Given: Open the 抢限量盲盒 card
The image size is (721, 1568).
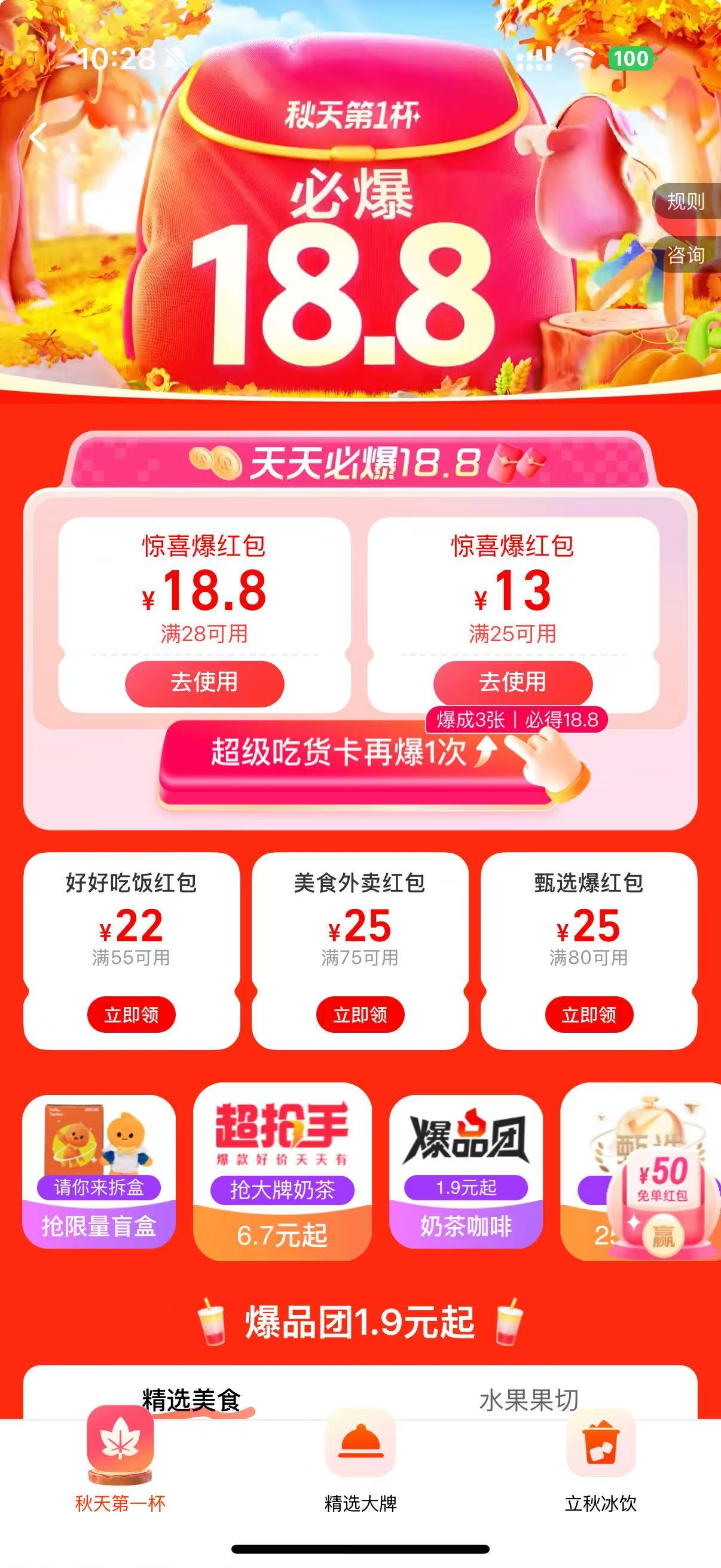Looking at the screenshot, I should point(99,1172).
